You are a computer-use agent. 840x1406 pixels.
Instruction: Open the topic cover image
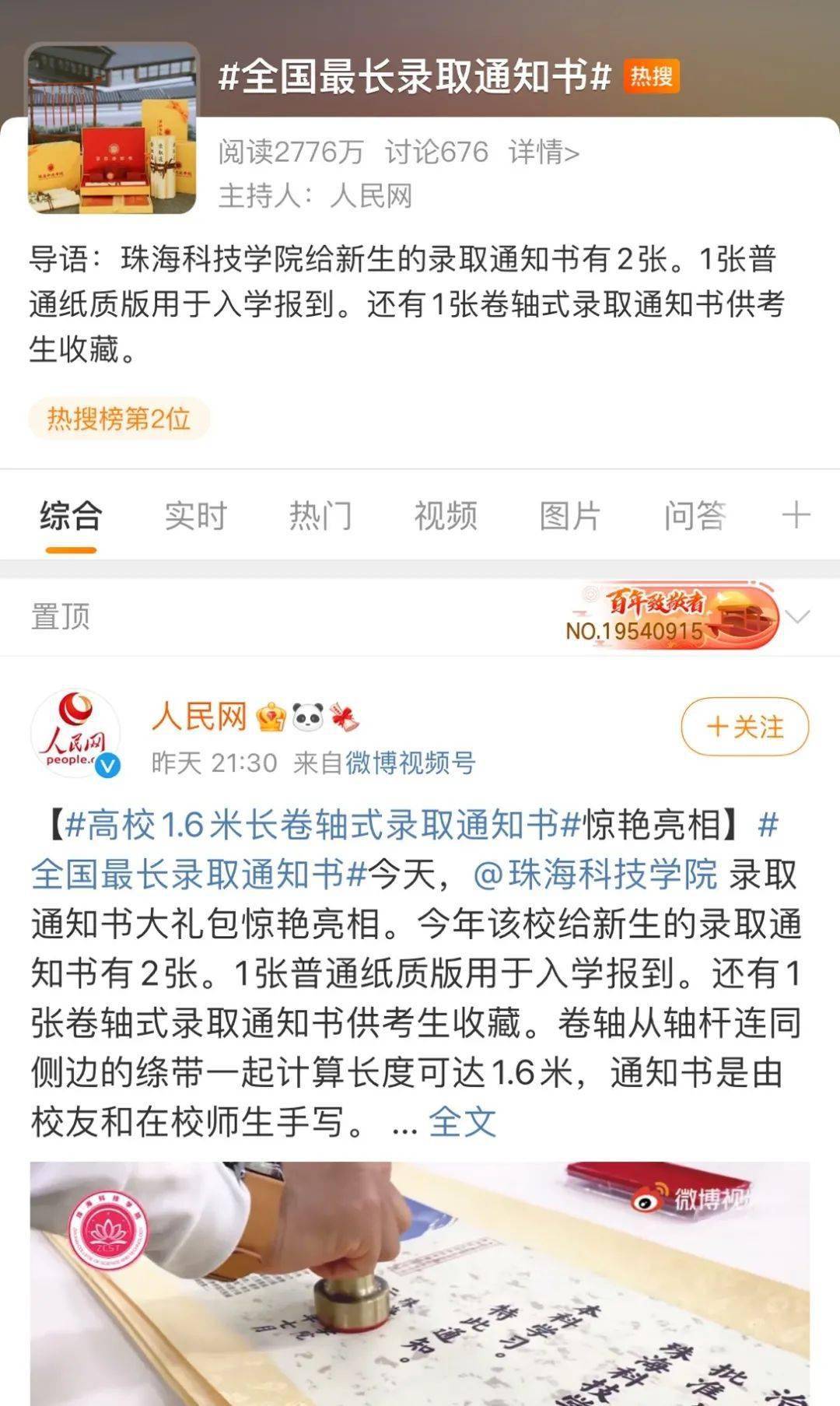tap(112, 128)
